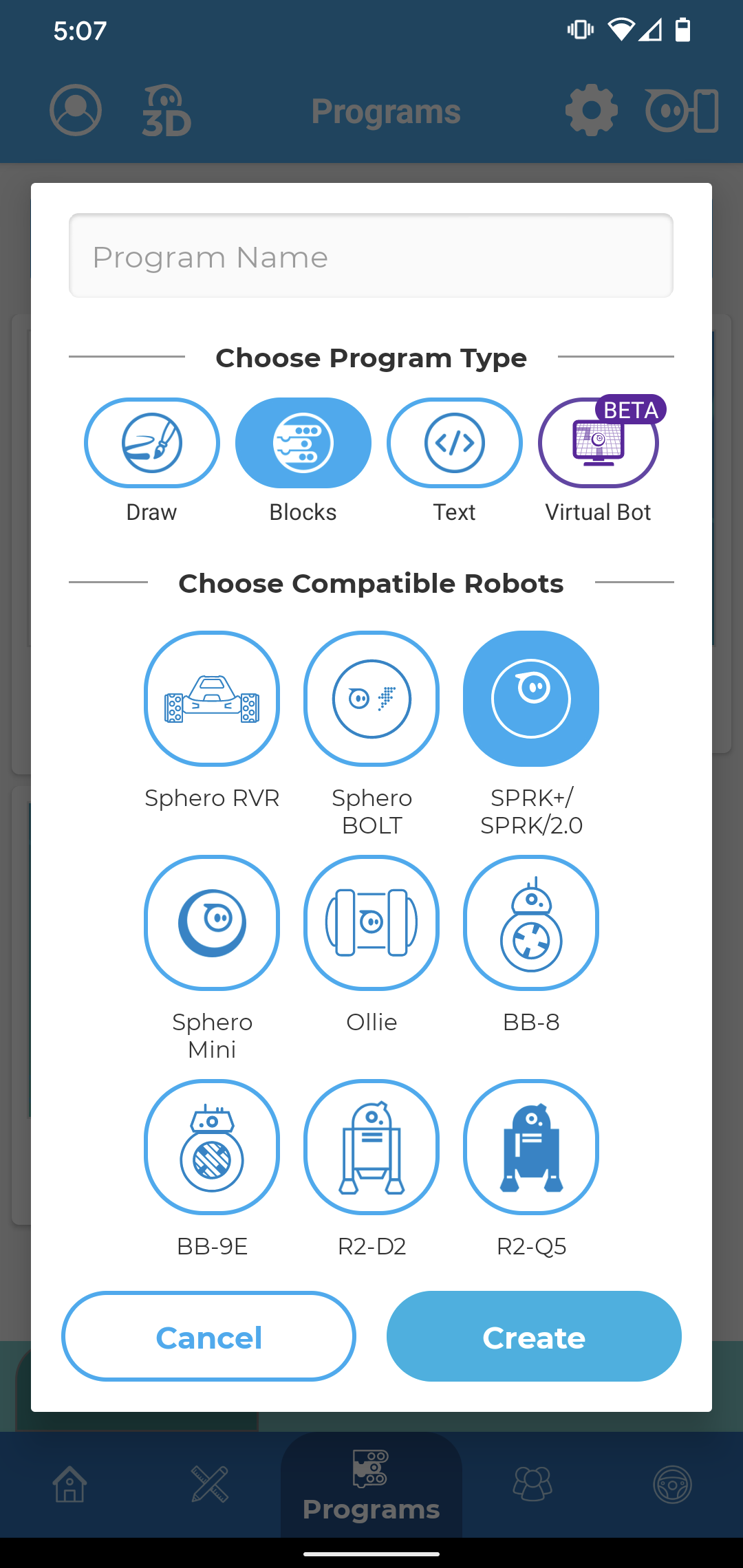Choose the R2-D2 robot
The height and width of the screenshot is (1568, 743).
coord(371,1147)
